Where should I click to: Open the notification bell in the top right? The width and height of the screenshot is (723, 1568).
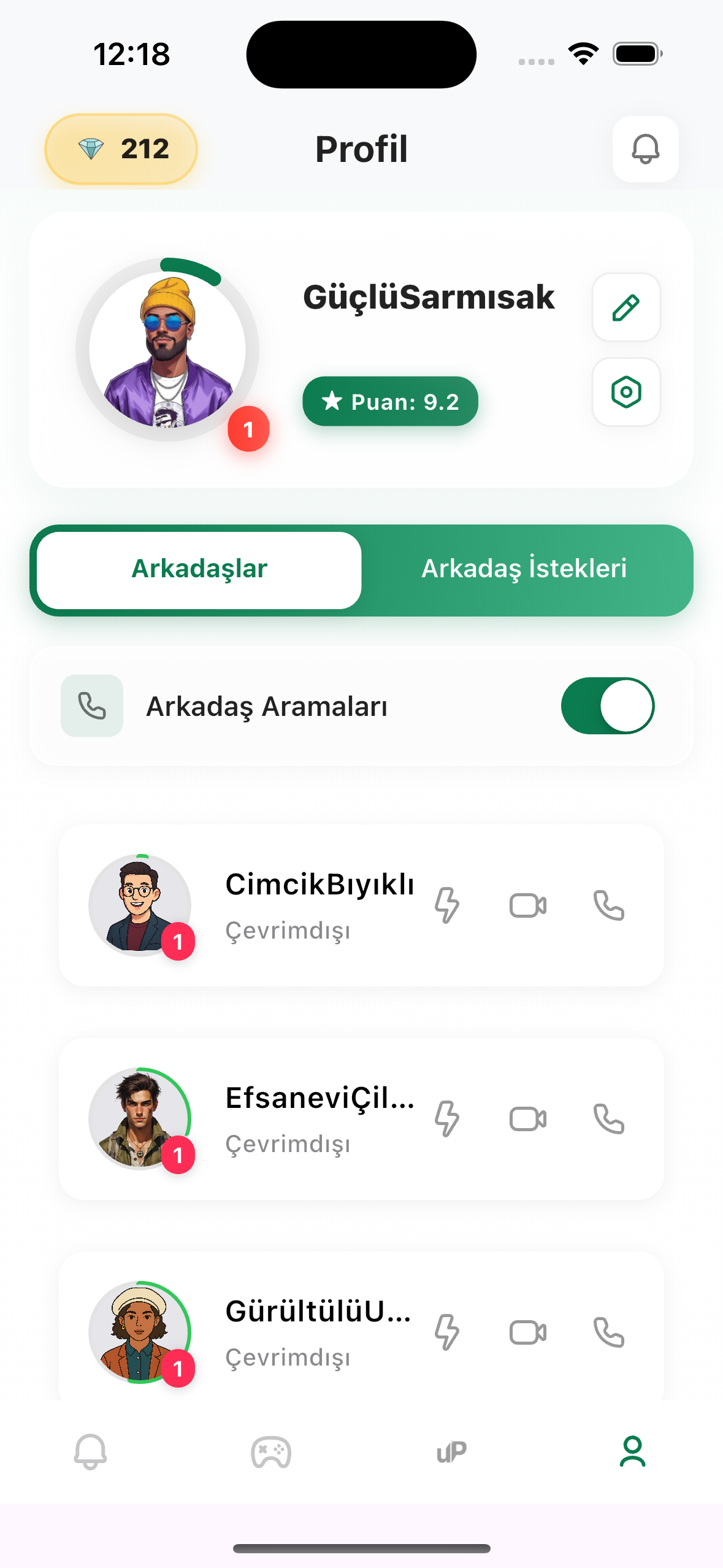(x=645, y=149)
